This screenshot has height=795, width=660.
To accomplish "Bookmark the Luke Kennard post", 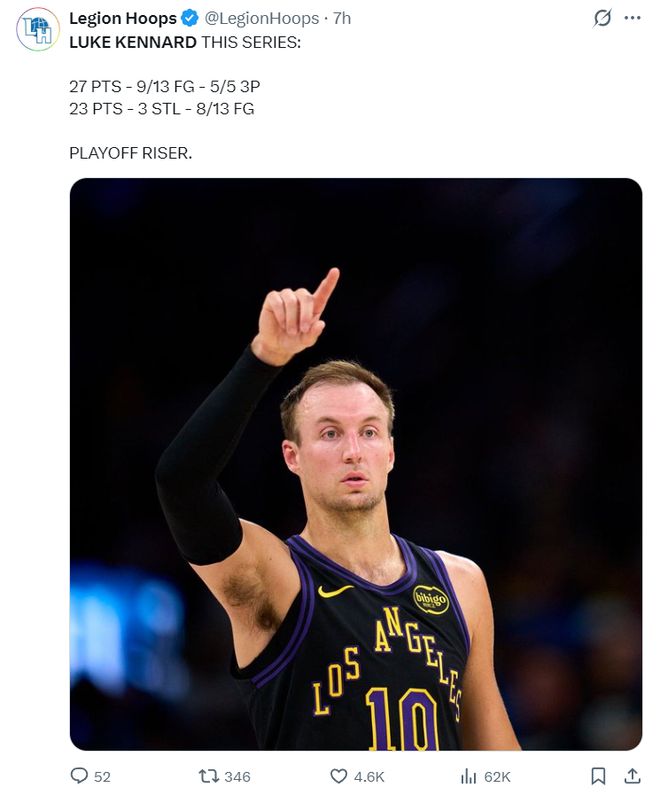I will coord(598,776).
